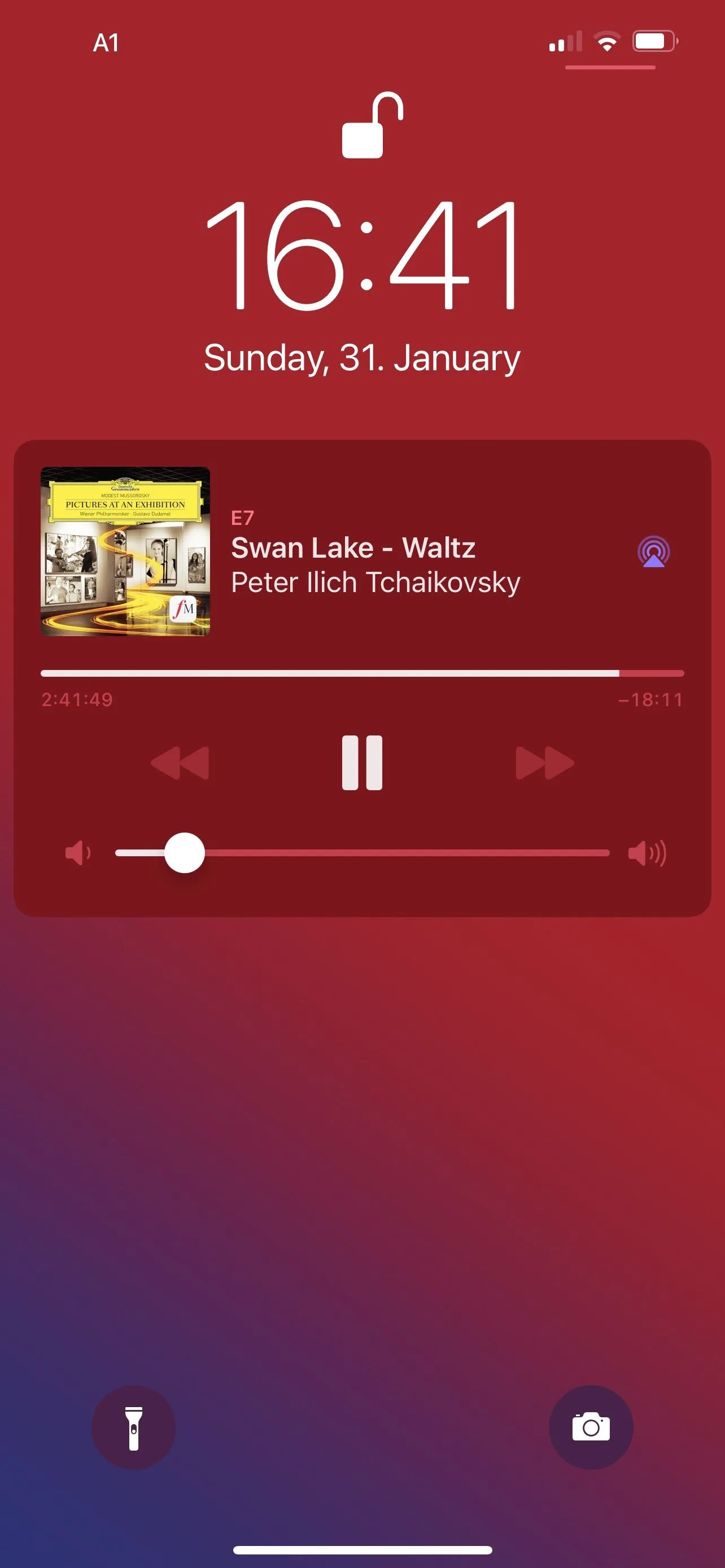Open the AirPlay output picker
The width and height of the screenshot is (725, 1568).
653,551
